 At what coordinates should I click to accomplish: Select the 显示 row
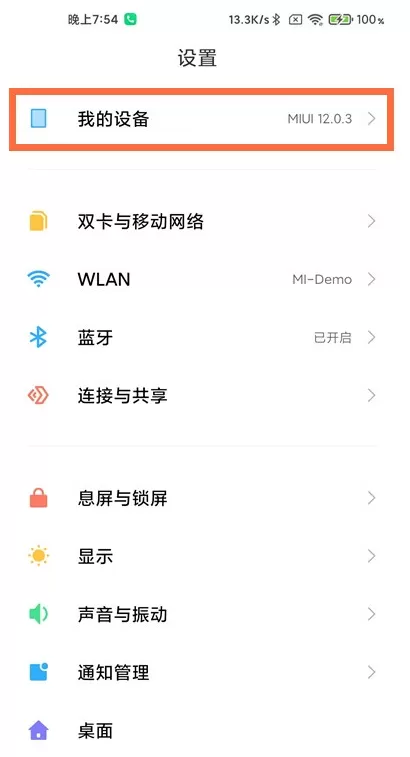click(201, 556)
